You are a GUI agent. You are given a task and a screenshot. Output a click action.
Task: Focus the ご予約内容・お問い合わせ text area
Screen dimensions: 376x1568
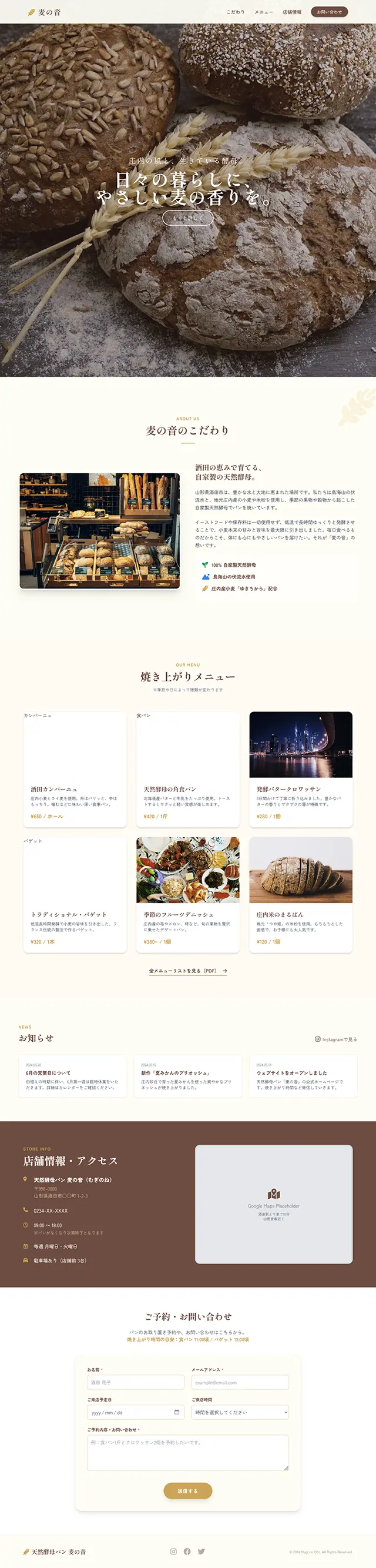[x=187, y=1453]
